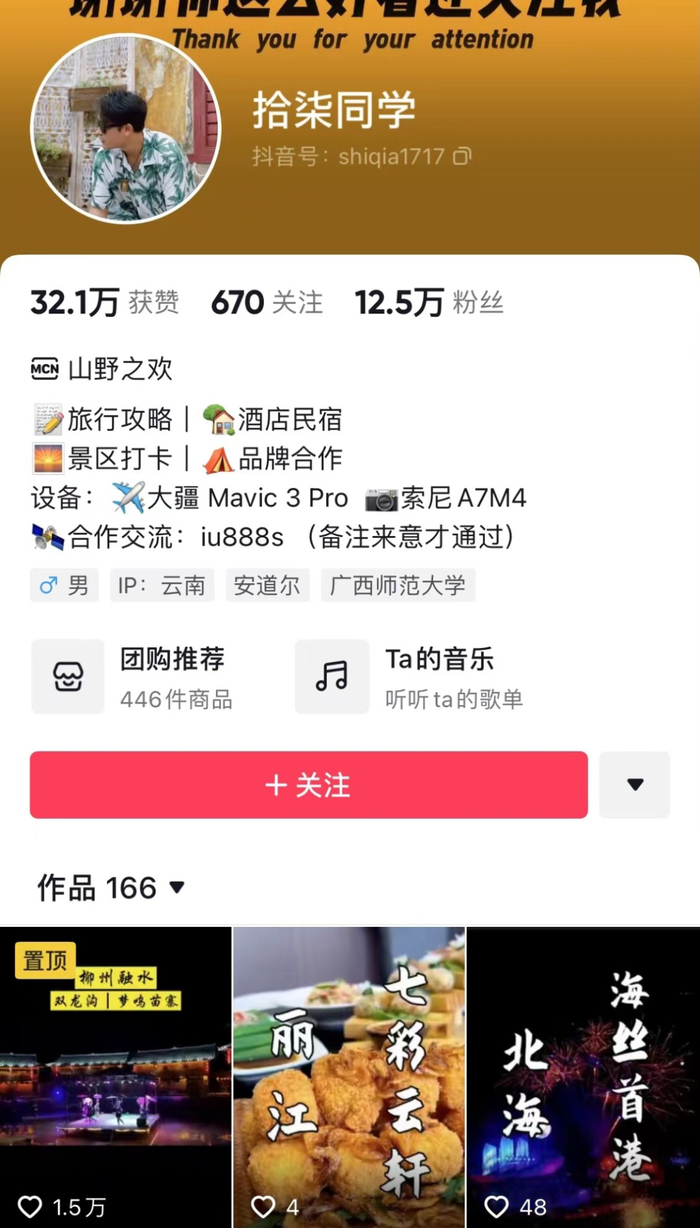Open the 32.1万 获赞 likes count
The width and height of the screenshot is (700, 1228).
point(105,302)
